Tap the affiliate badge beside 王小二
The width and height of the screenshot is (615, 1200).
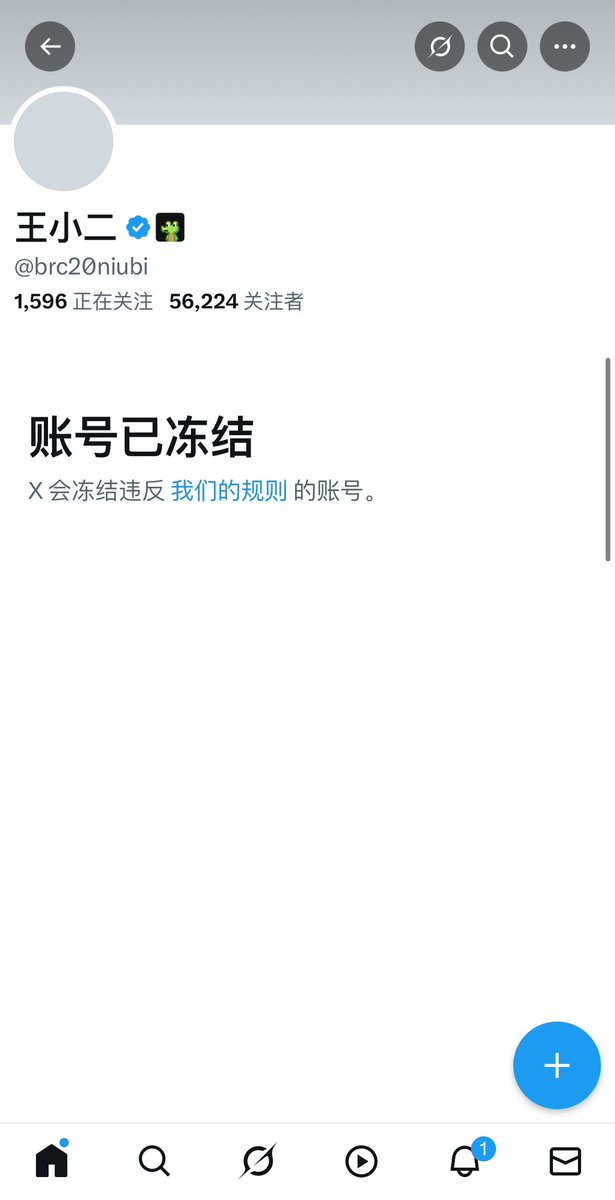171,228
